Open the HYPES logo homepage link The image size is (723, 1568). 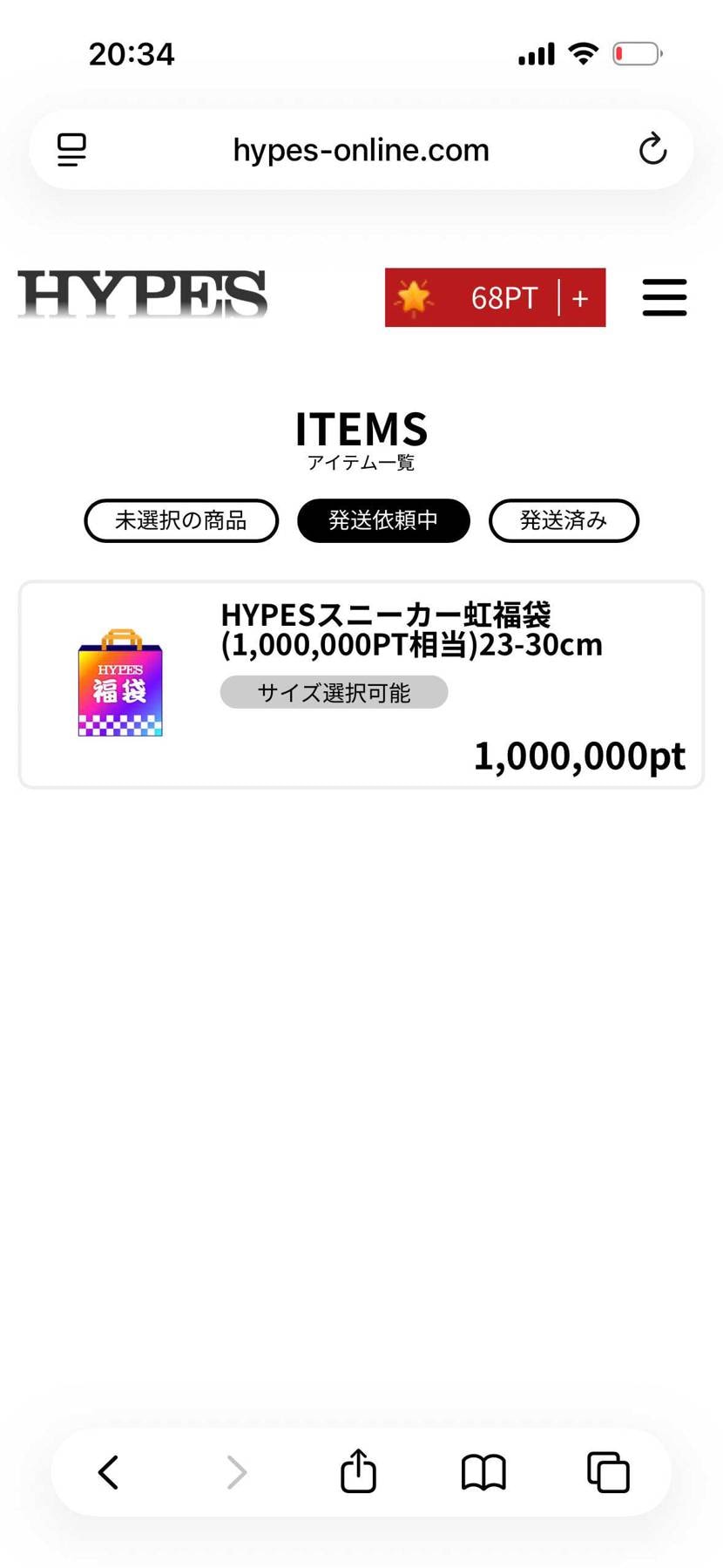click(142, 295)
